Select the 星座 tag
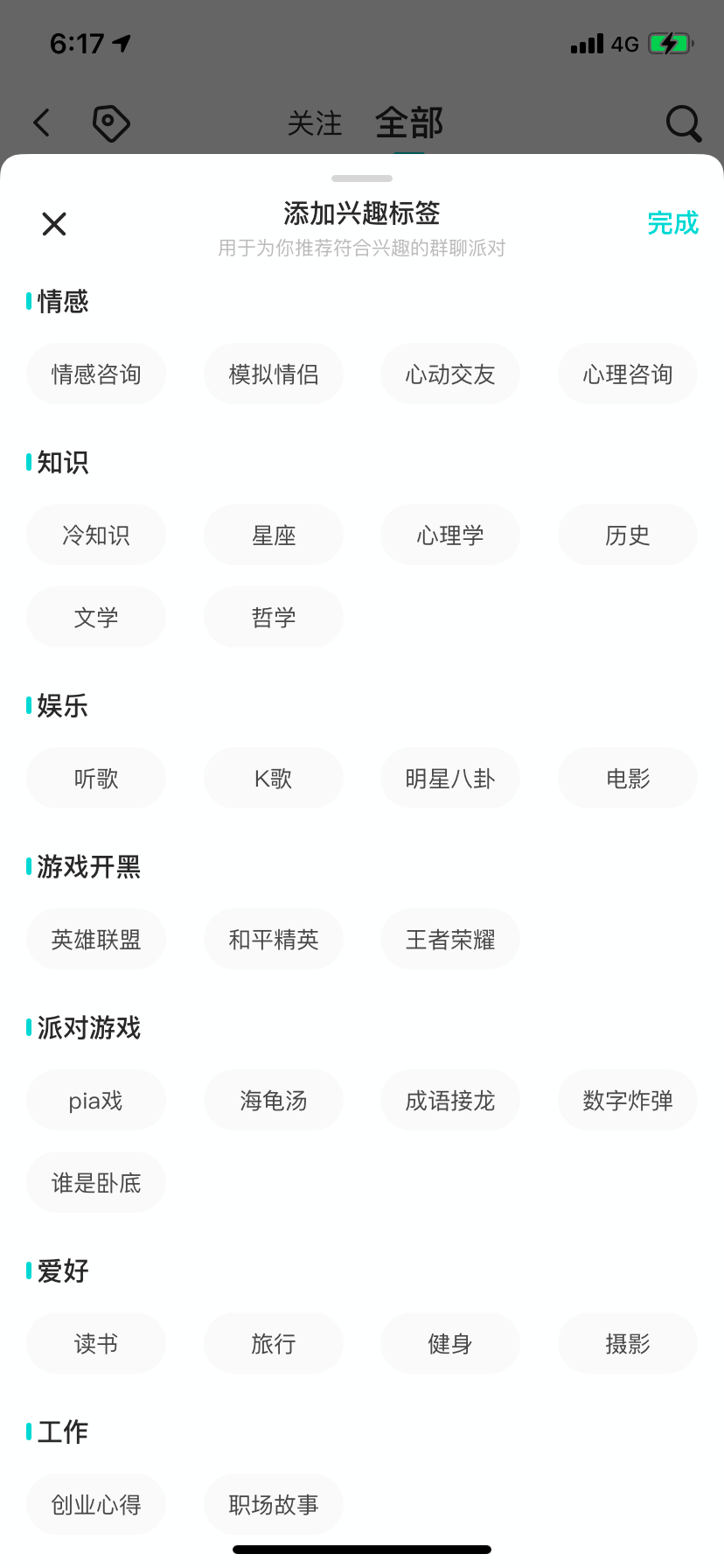 tap(274, 535)
